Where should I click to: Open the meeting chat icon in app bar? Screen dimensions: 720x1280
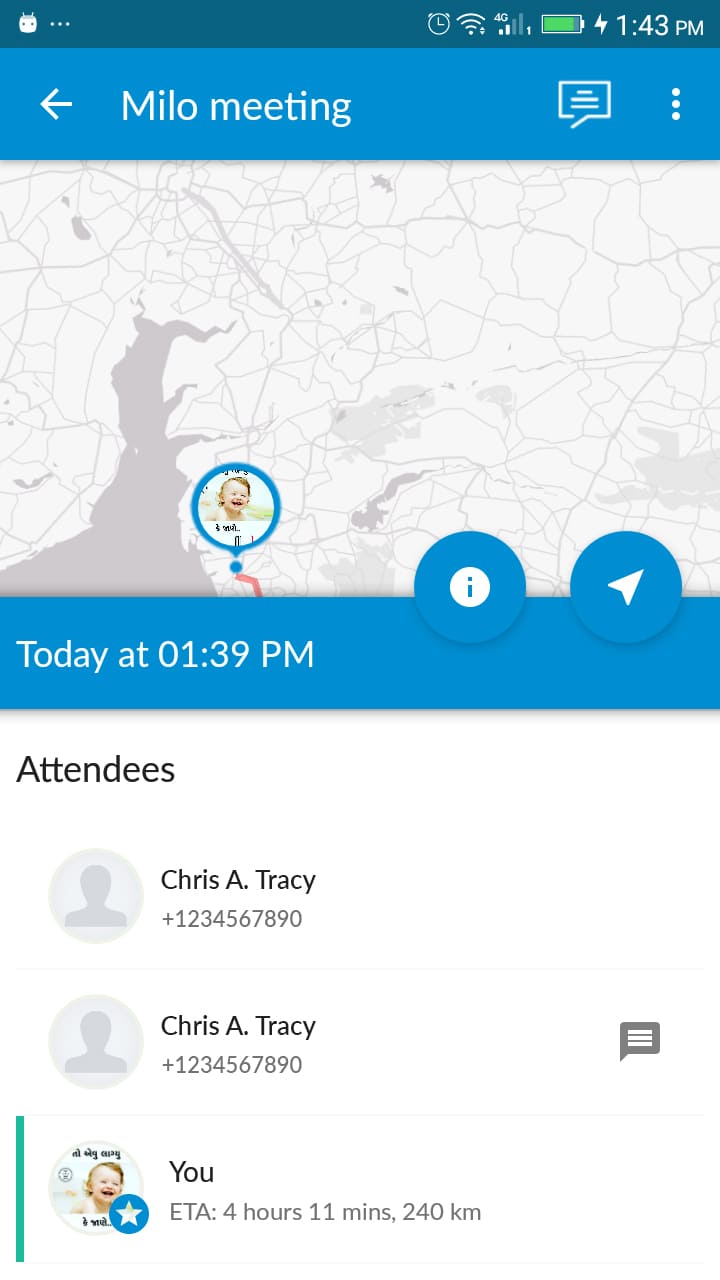point(584,104)
